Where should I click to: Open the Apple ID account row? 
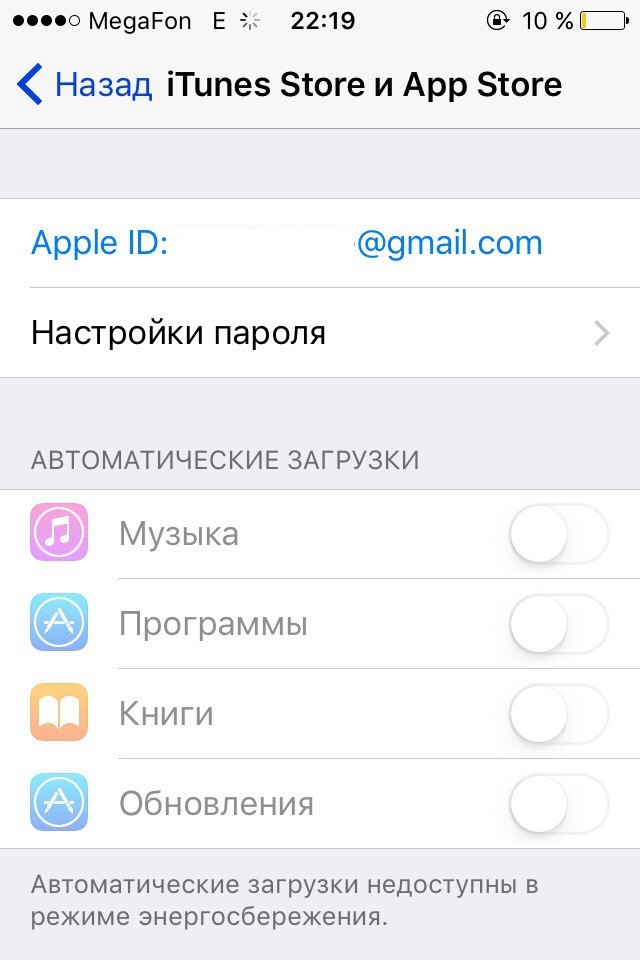click(x=287, y=243)
